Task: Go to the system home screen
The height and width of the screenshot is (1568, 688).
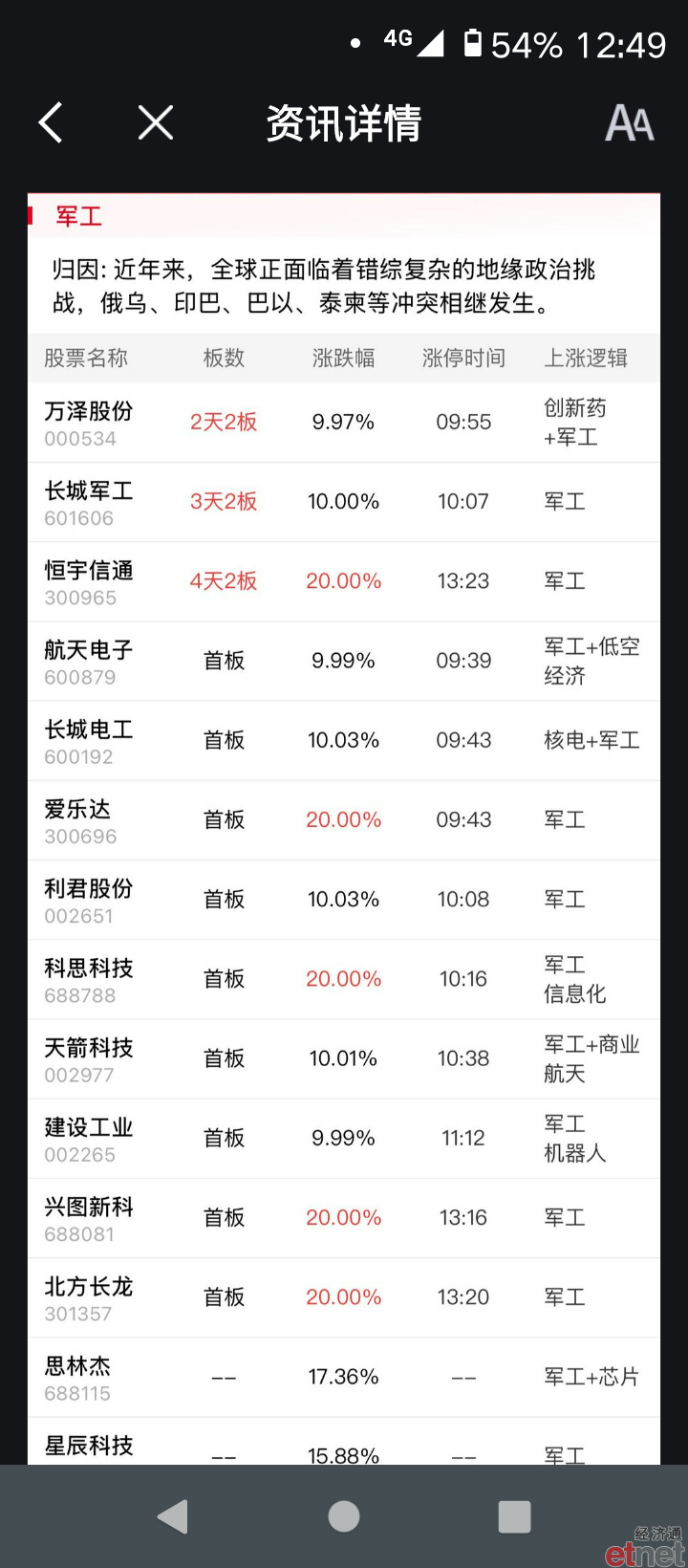Action: [344, 1516]
